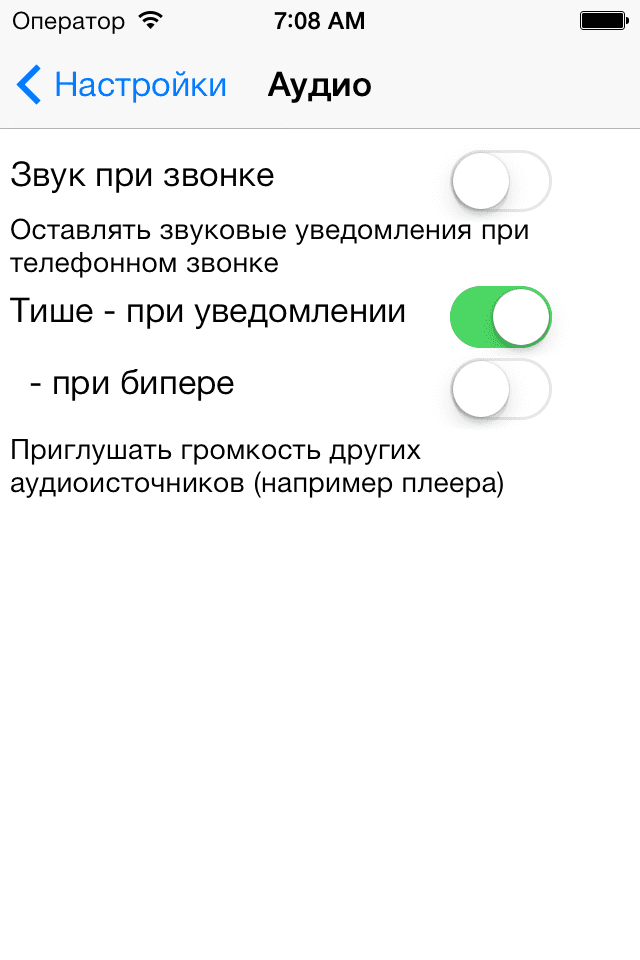Toggle the при бипере switch on
Viewport: 640px width, 960px height.
[501, 389]
